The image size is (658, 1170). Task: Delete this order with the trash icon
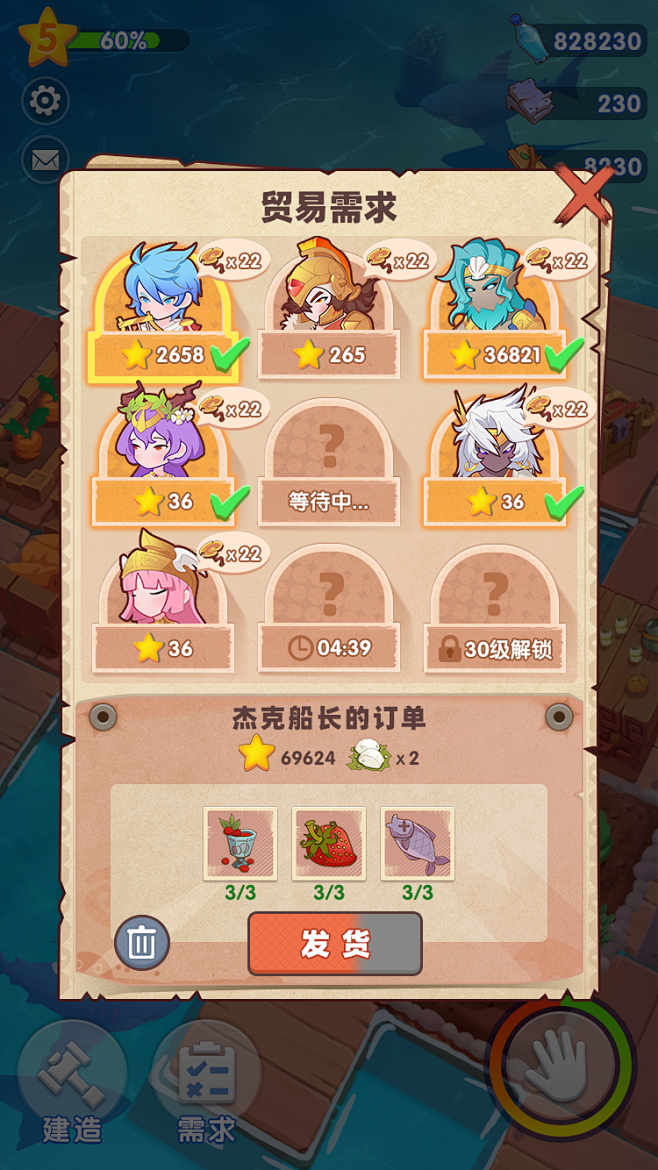pyautogui.click(x=142, y=942)
